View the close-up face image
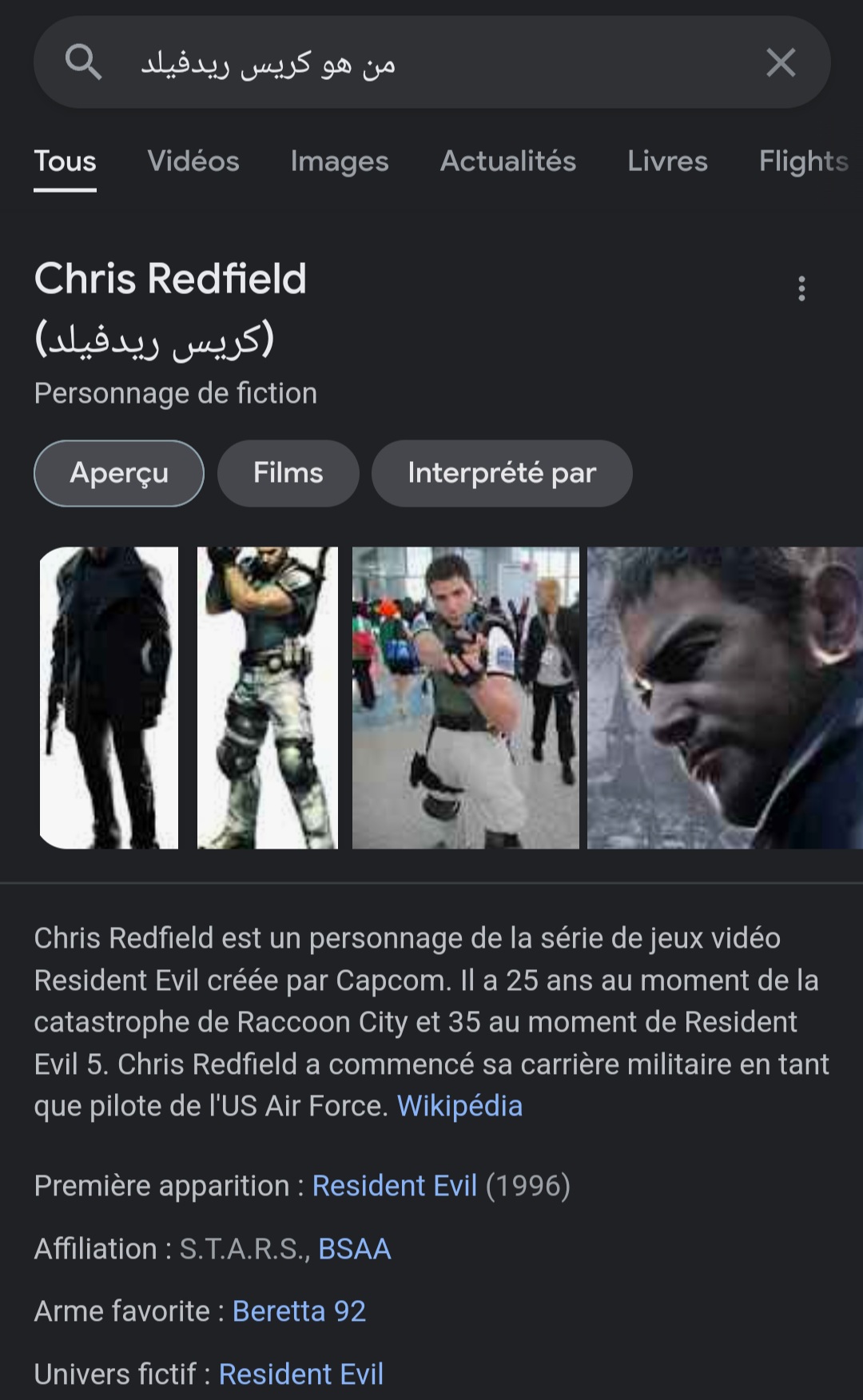Image resolution: width=863 pixels, height=1400 pixels. (724, 698)
